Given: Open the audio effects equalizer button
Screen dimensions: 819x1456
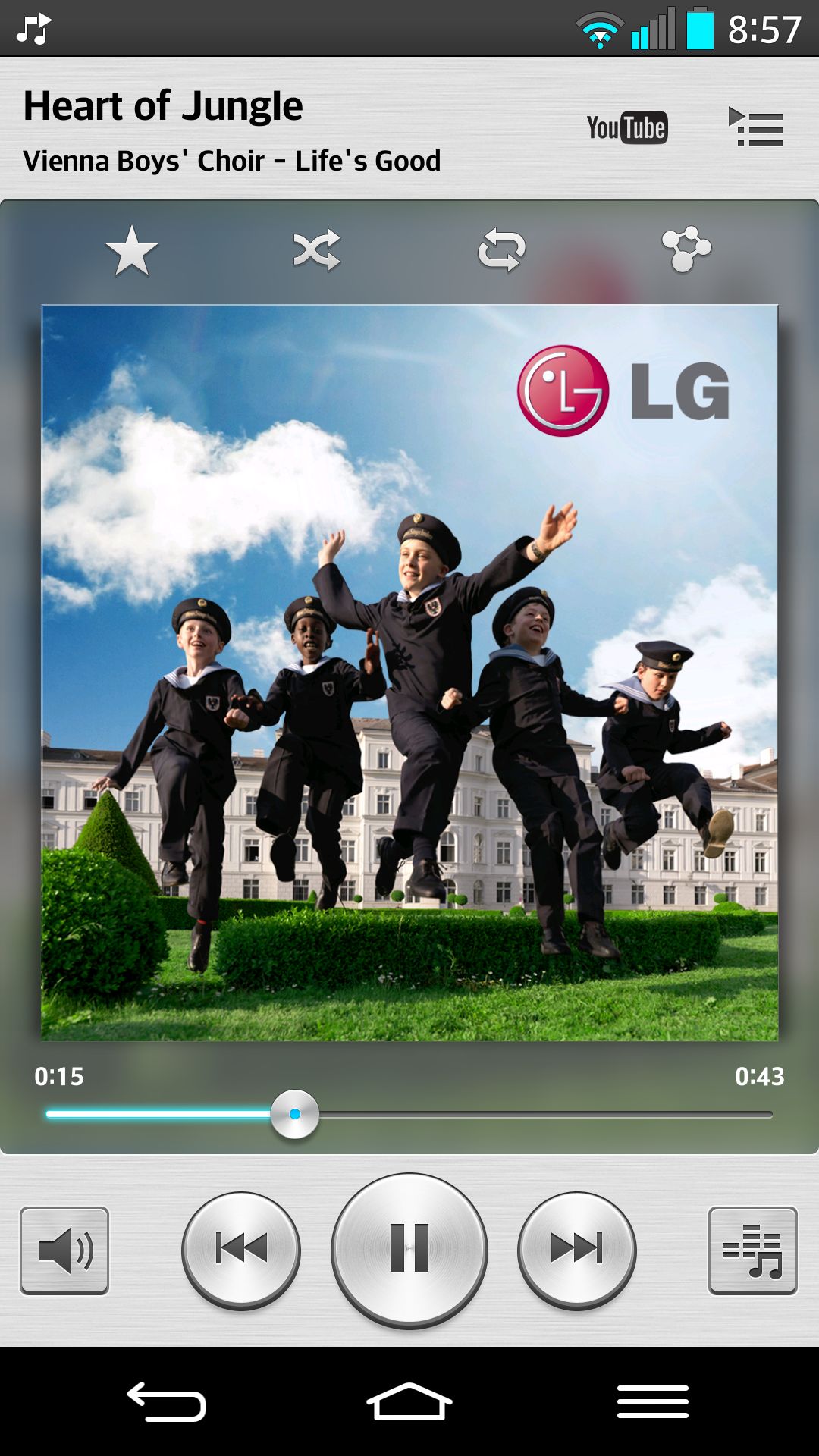Looking at the screenshot, I should point(753,1250).
